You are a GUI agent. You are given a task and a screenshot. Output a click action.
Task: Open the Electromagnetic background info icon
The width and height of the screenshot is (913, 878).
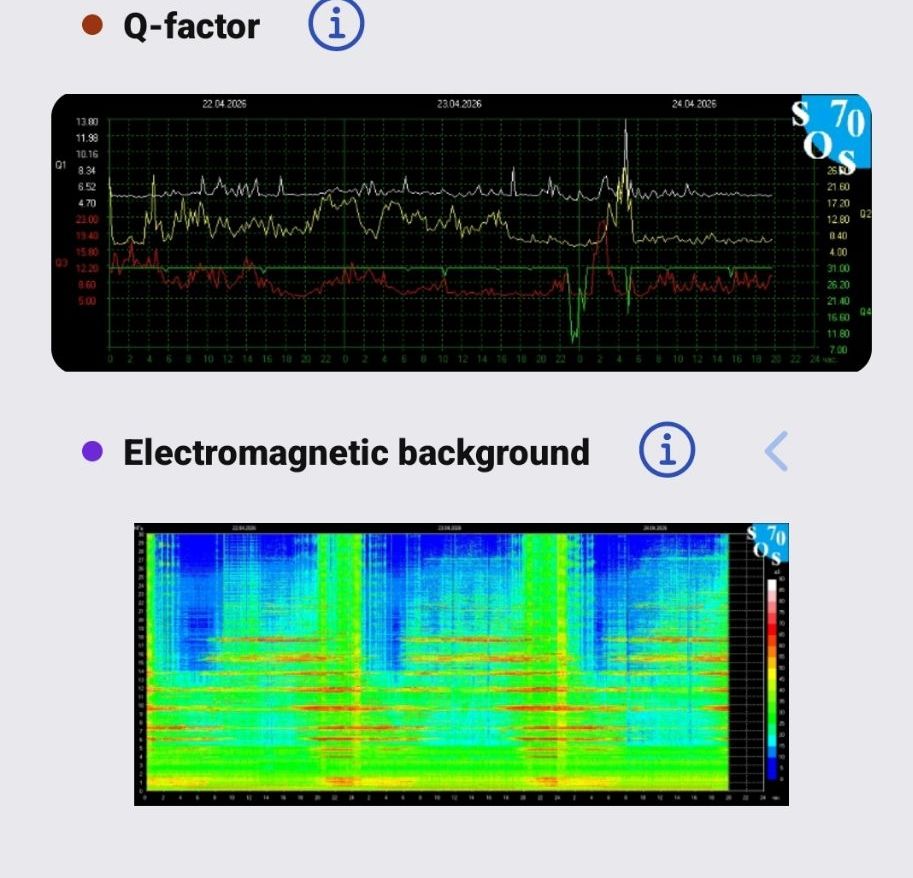coord(667,452)
